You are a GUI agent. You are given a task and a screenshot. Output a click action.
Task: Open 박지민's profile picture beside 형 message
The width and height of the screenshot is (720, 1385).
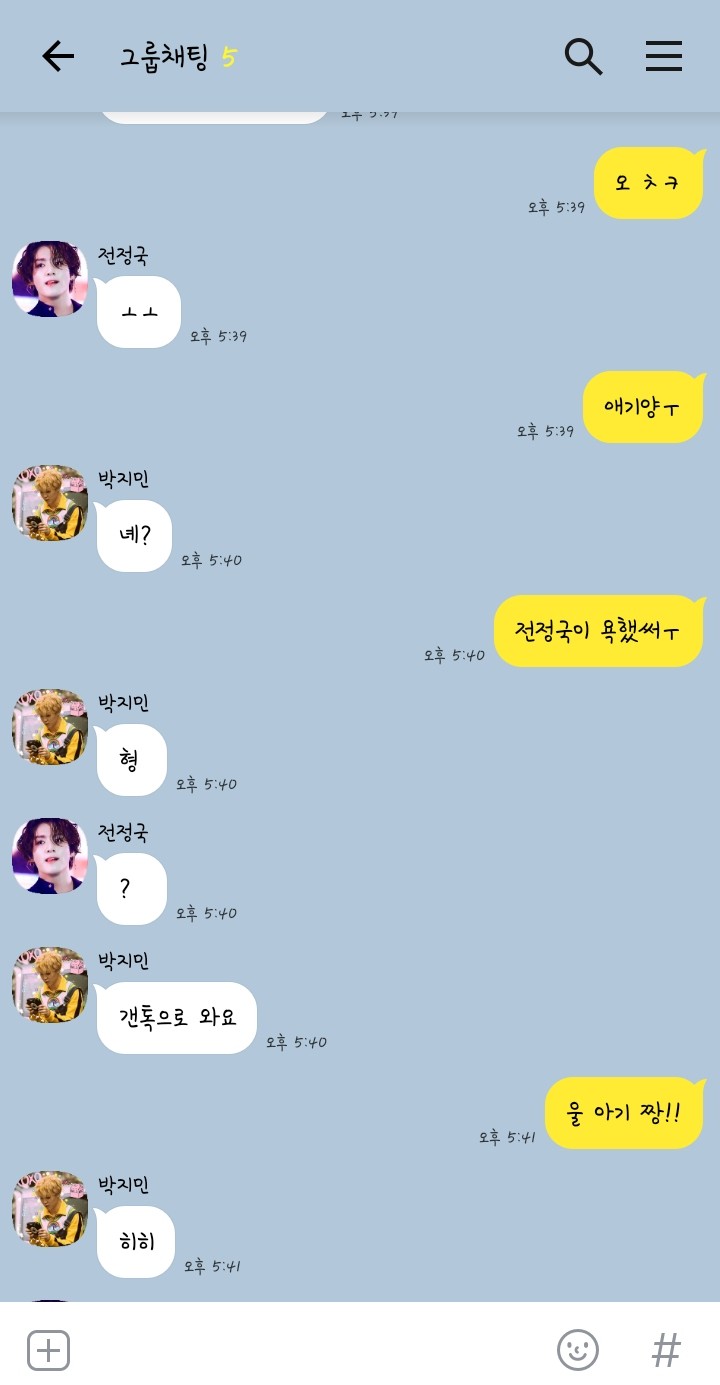pyautogui.click(x=50, y=727)
